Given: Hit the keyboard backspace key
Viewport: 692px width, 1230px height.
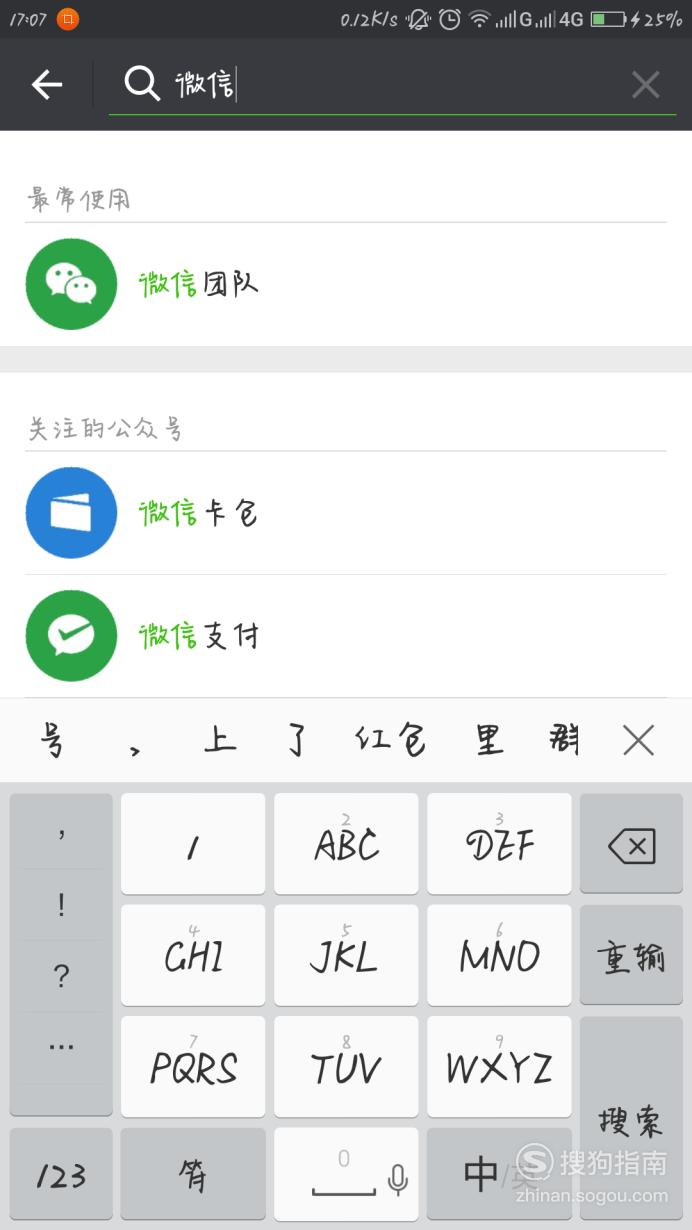Looking at the screenshot, I should pyautogui.click(x=632, y=846).
